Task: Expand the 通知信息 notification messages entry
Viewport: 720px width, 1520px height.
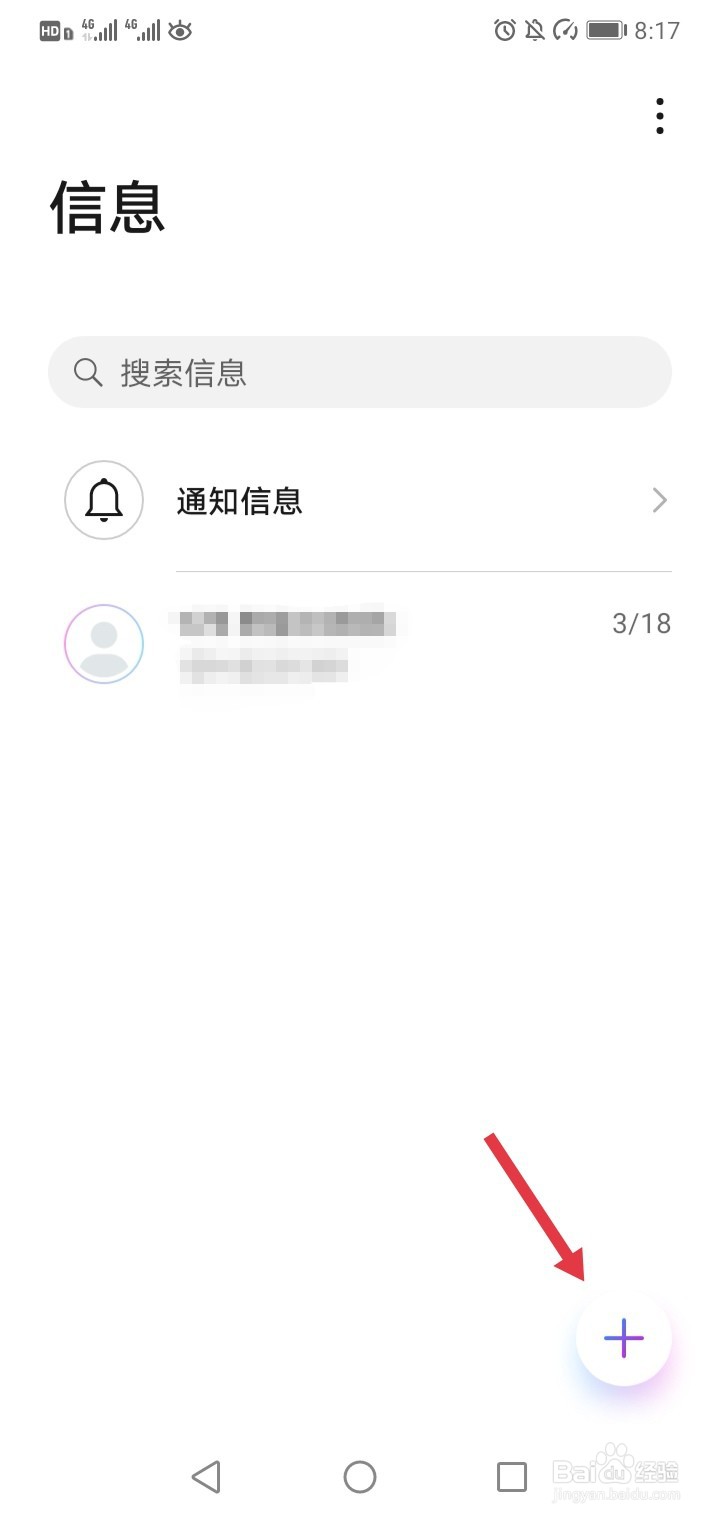Action: click(x=360, y=500)
